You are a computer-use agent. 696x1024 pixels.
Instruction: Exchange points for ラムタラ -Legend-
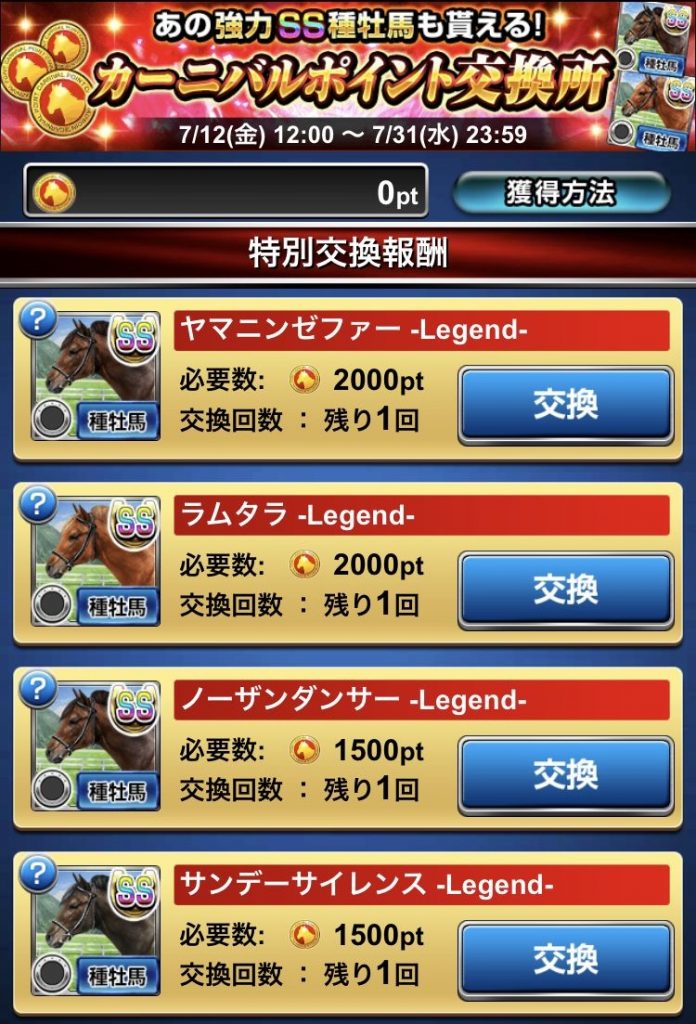point(565,590)
